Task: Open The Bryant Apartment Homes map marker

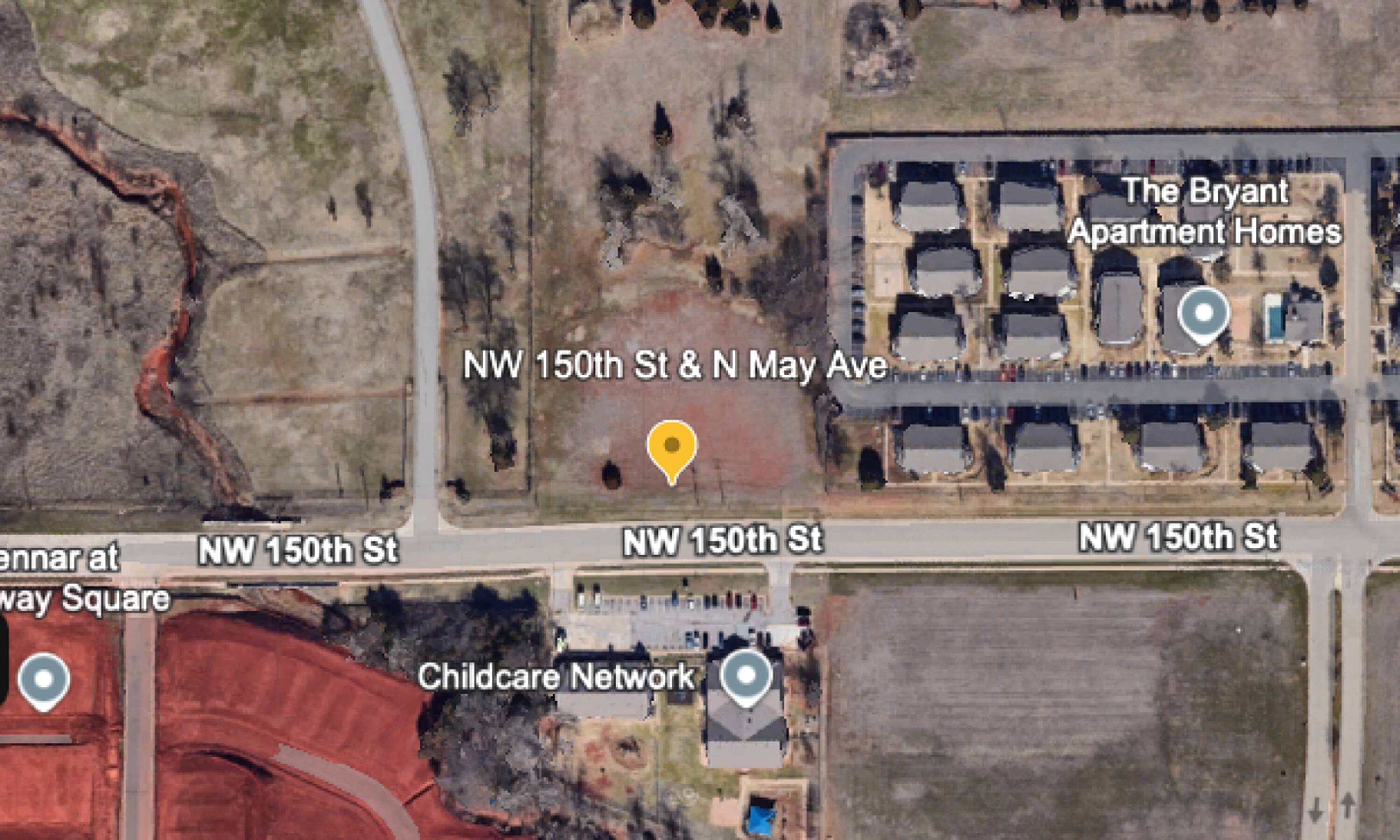Action: pyautogui.click(x=1204, y=315)
